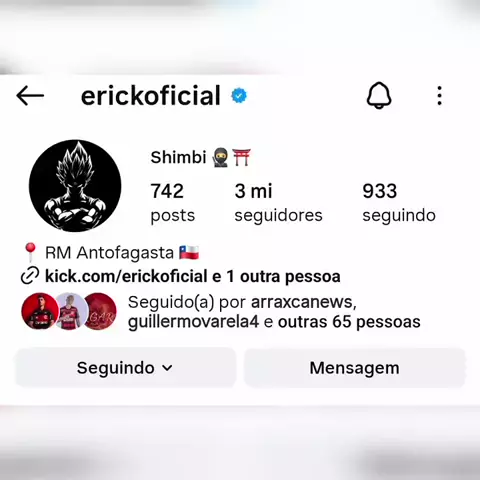View the 933 seguindo list
The height and width of the screenshot is (480, 480).
399,203
